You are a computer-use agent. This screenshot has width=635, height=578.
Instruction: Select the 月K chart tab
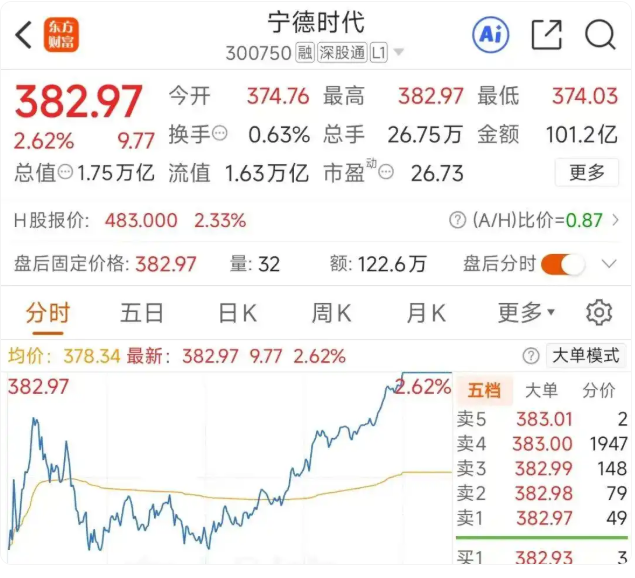point(425,313)
